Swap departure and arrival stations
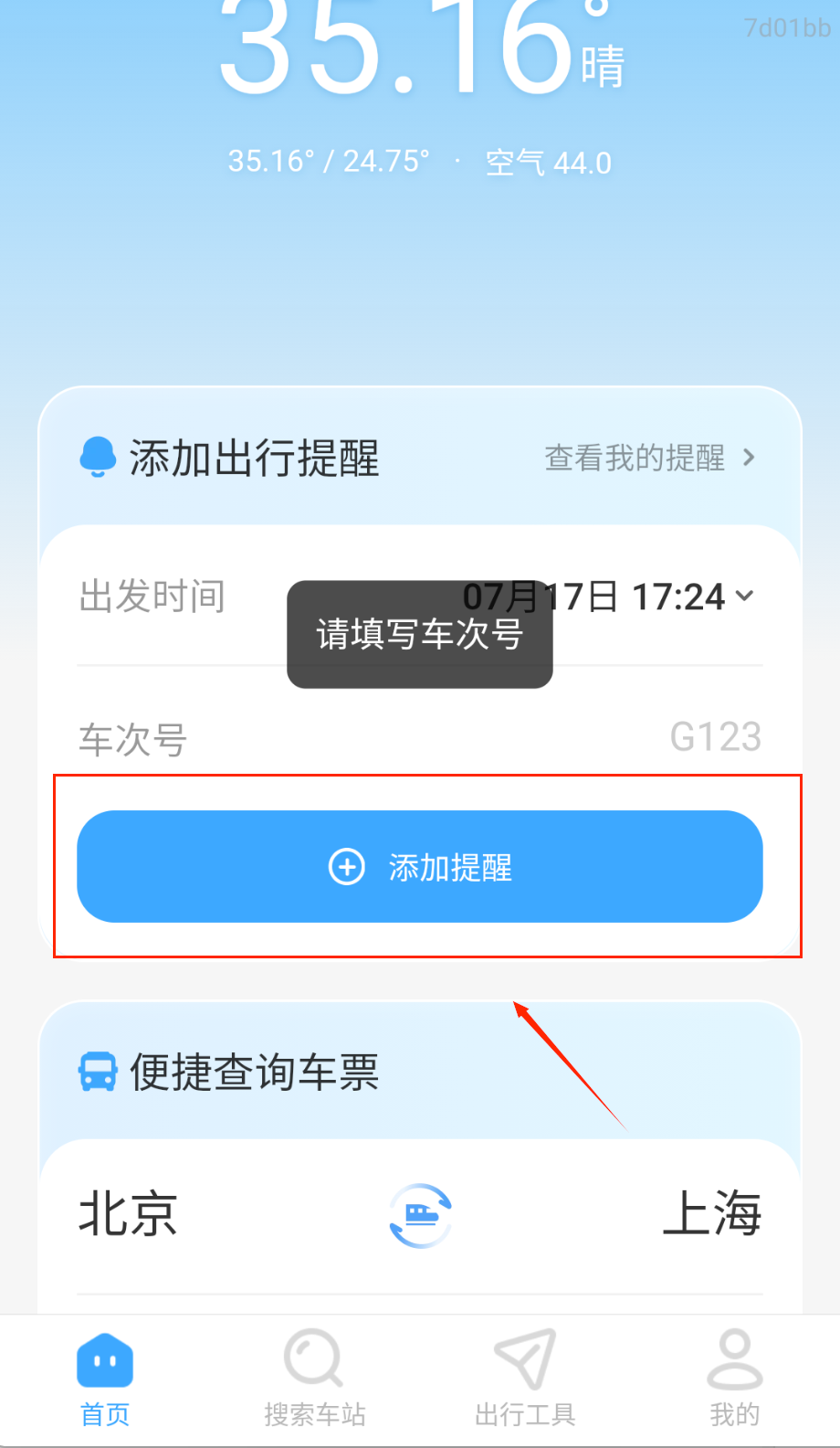This screenshot has width=840, height=1448. pos(420,1215)
